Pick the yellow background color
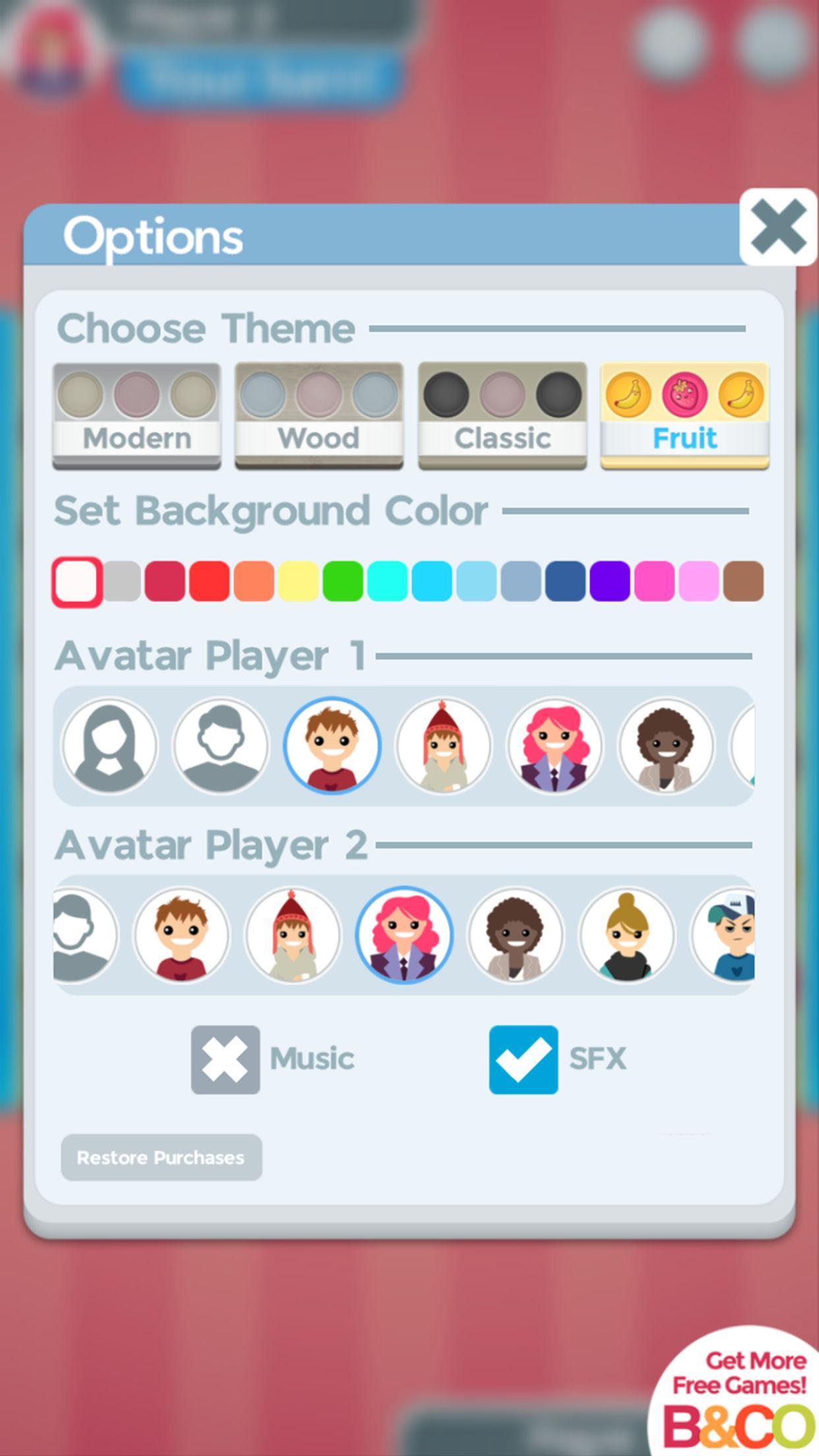 tap(298, 582)
